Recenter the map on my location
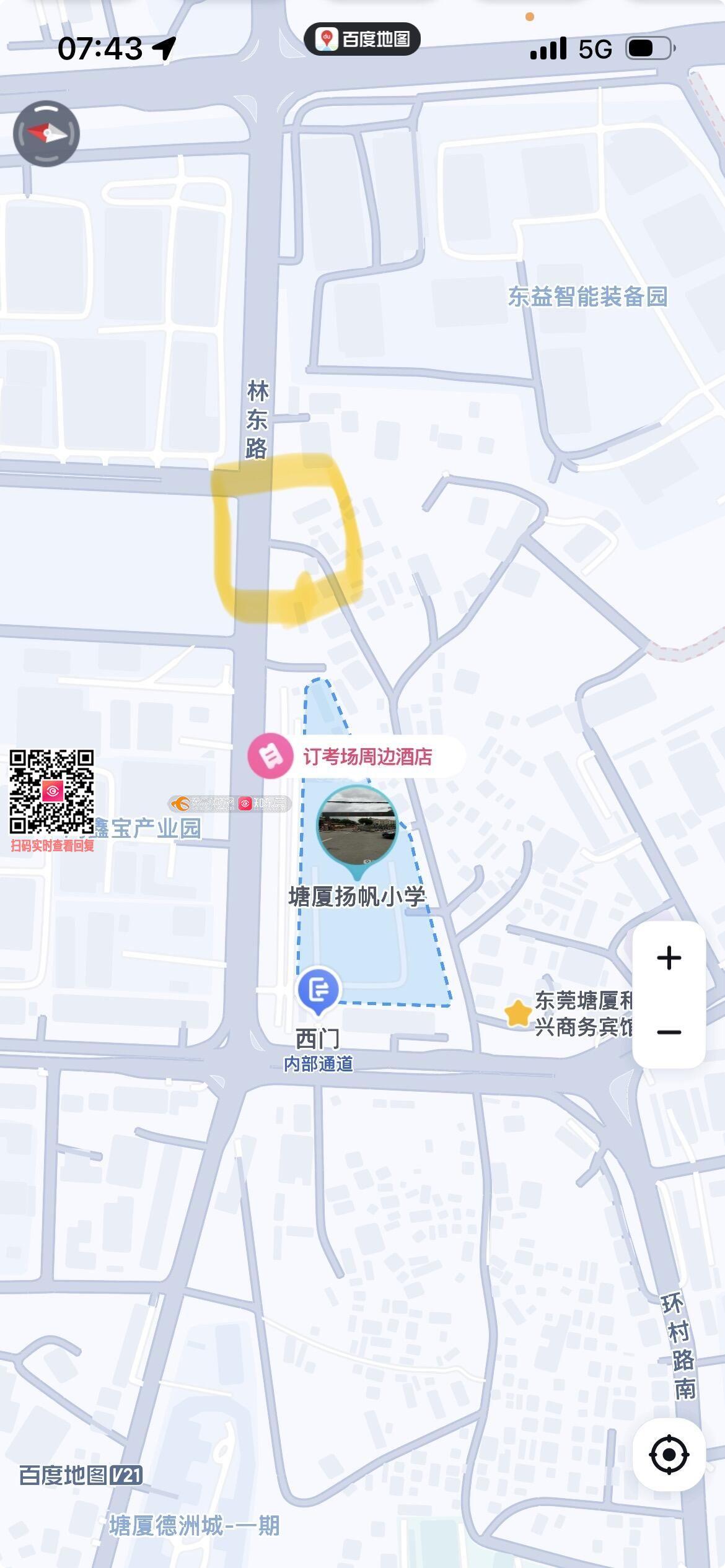Screen dimensions: 725x1568 click(669, 1453)
